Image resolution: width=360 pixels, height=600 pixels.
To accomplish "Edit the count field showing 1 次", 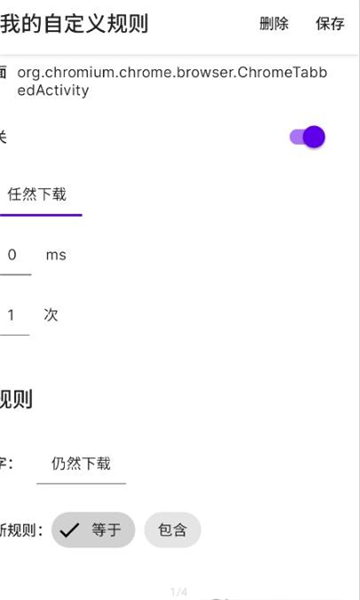I will pyautogui.click(x=12, y=315).
